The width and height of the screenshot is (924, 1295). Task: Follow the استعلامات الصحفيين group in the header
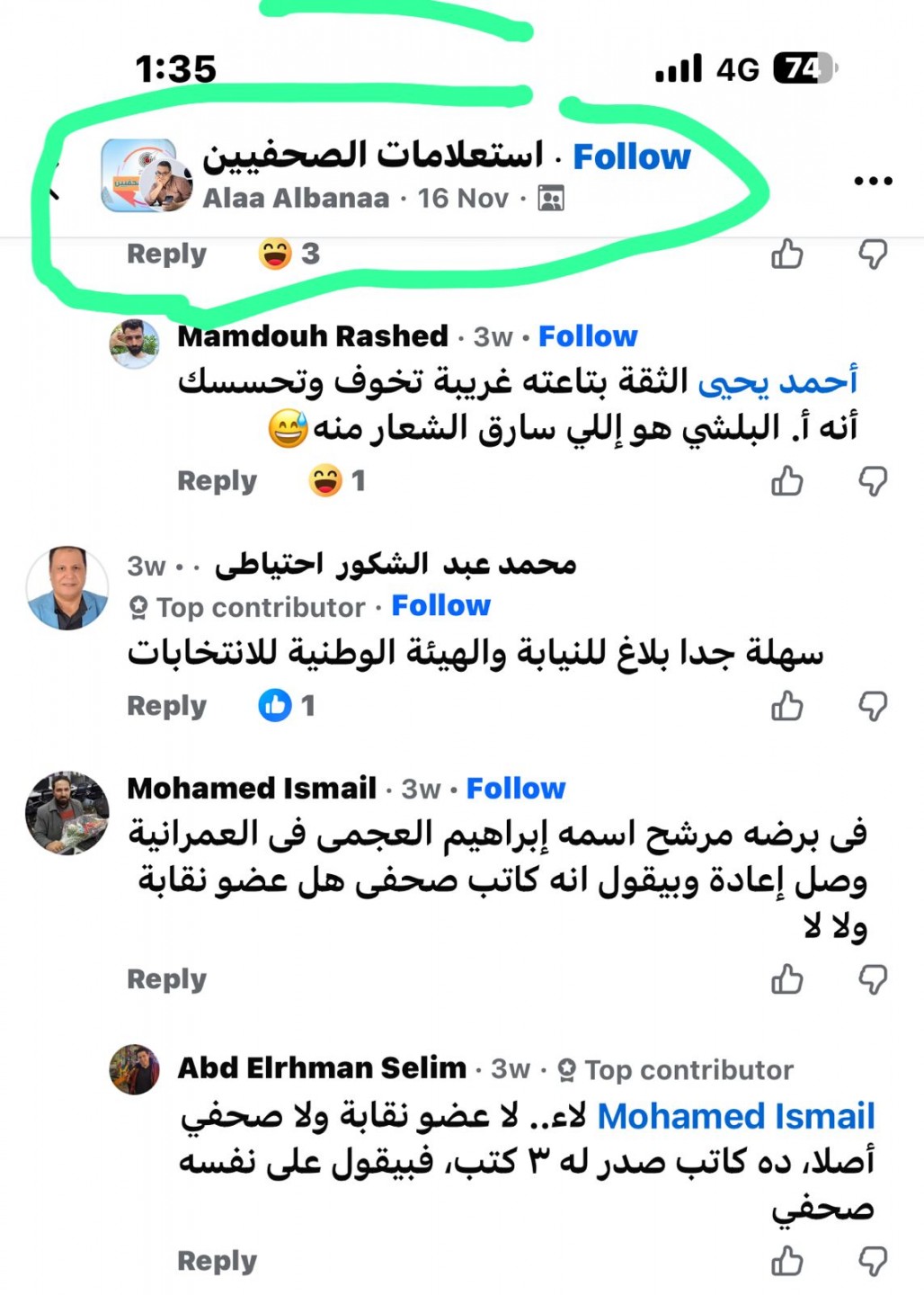pyautogui.click(x=631, y=156)
